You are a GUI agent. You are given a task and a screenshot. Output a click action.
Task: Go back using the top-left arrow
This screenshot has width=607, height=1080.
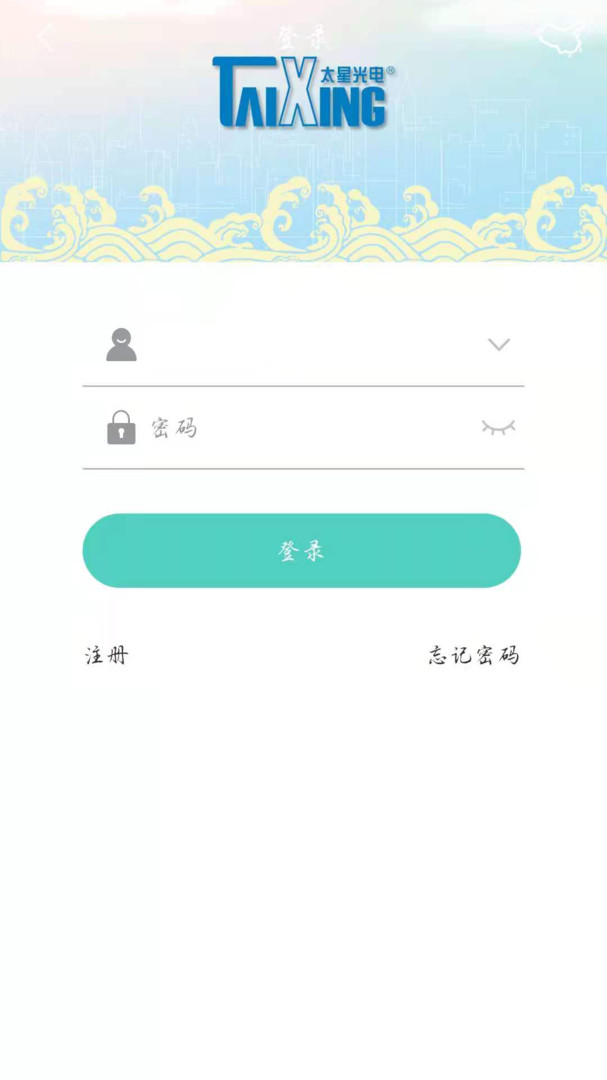[x=45, y=38]
